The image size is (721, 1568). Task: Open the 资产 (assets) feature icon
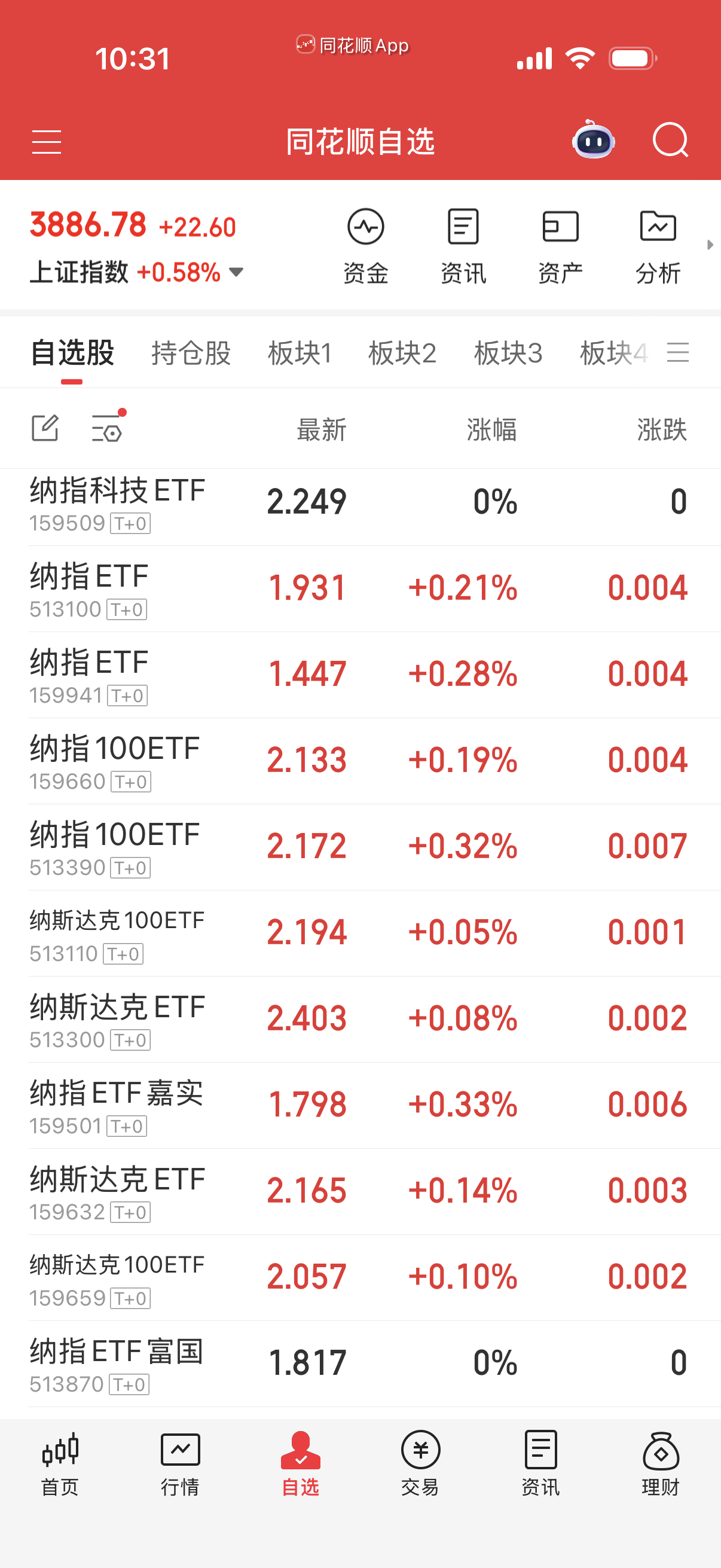point(560,243)
